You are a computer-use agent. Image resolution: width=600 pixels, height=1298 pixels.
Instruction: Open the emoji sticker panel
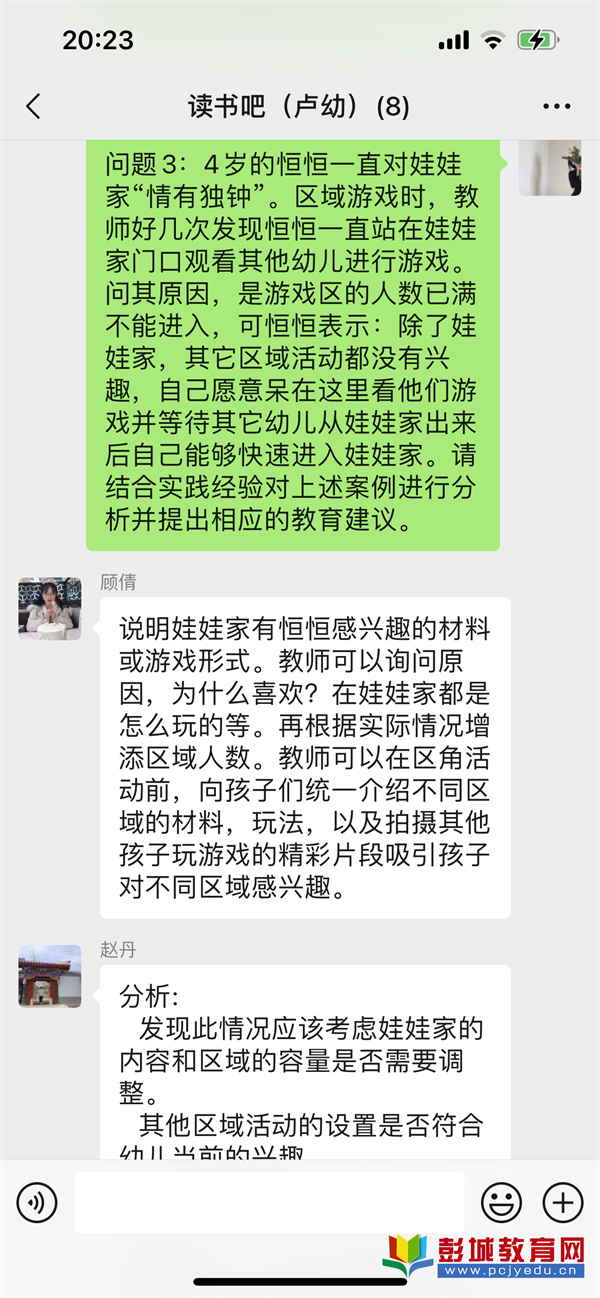(x=501, y=1202)
